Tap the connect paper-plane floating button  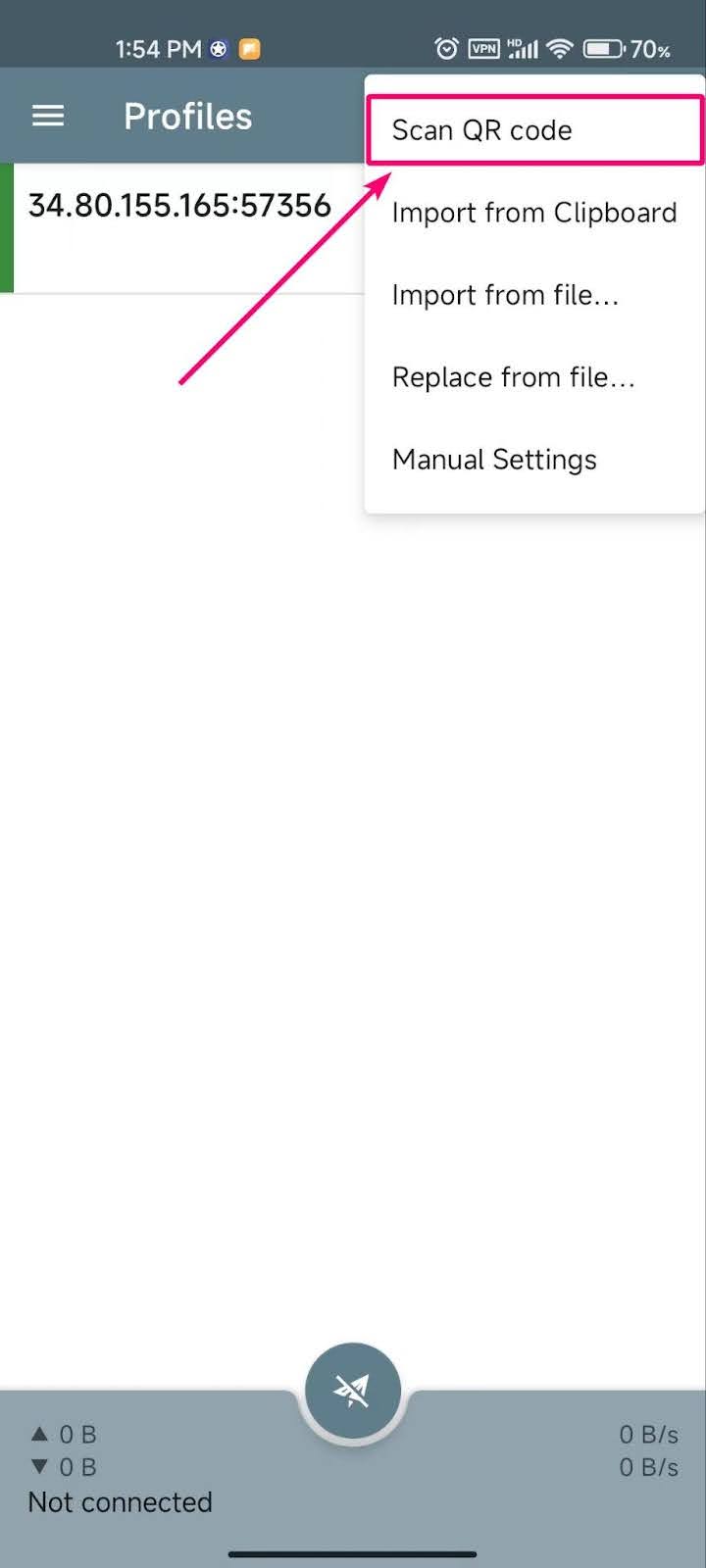tap(353, 1390)
